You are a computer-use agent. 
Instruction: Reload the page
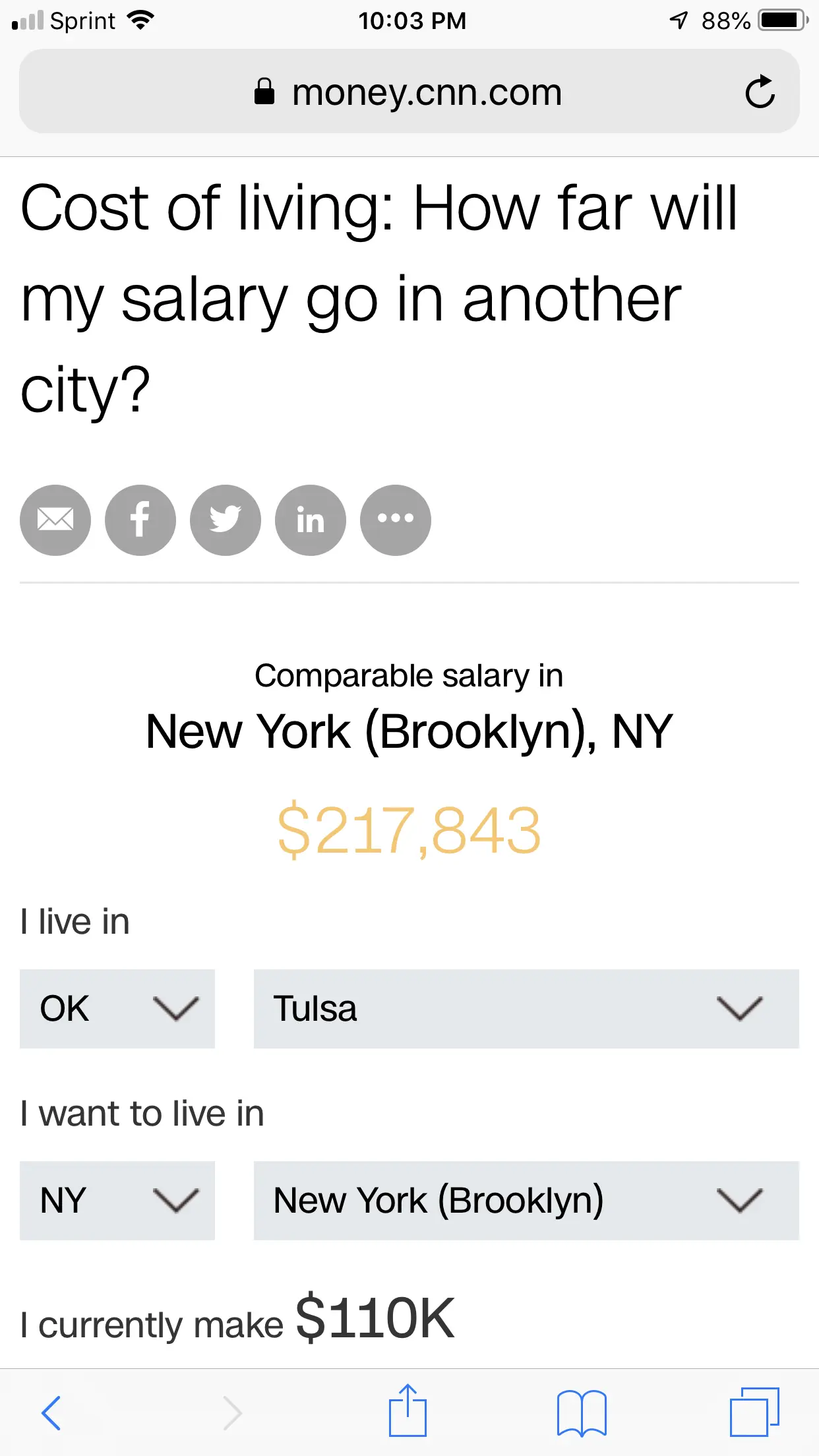point(760,92)
